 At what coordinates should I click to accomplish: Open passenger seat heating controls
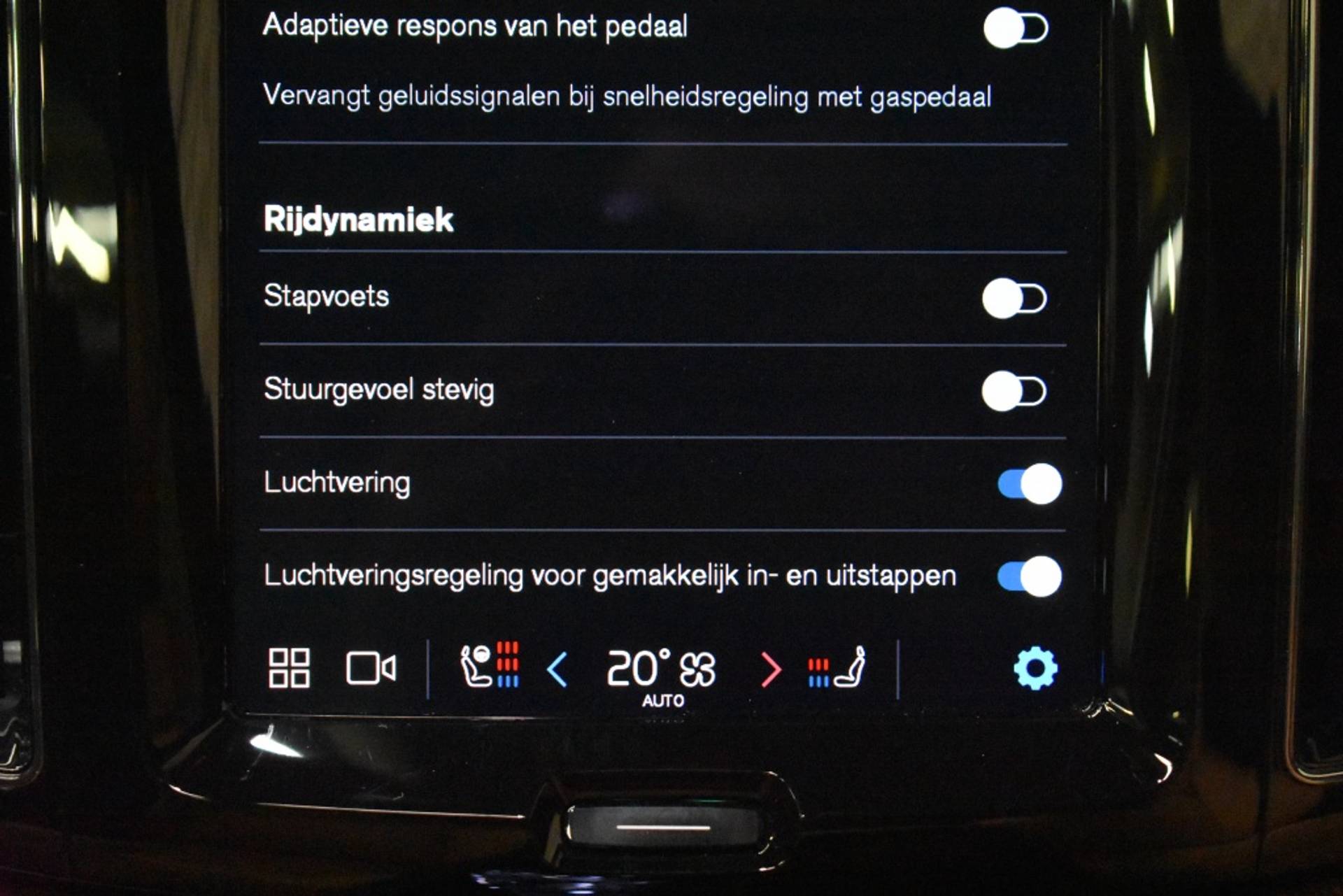837,668
